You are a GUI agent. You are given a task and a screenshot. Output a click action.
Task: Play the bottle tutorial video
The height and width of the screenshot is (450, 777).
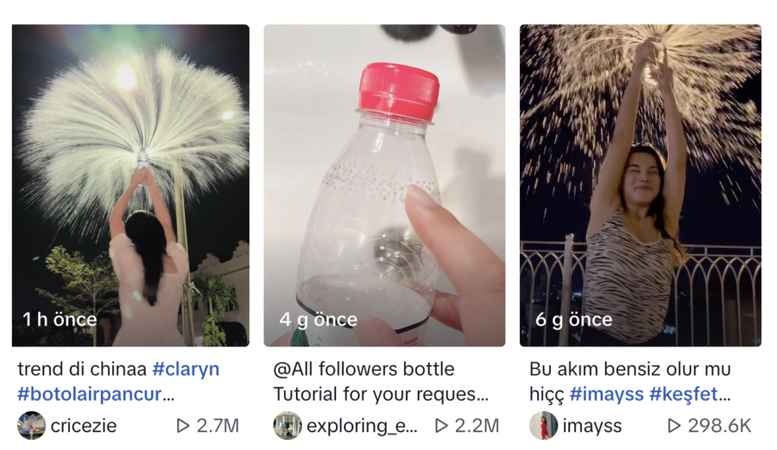[x=384, y=185]
